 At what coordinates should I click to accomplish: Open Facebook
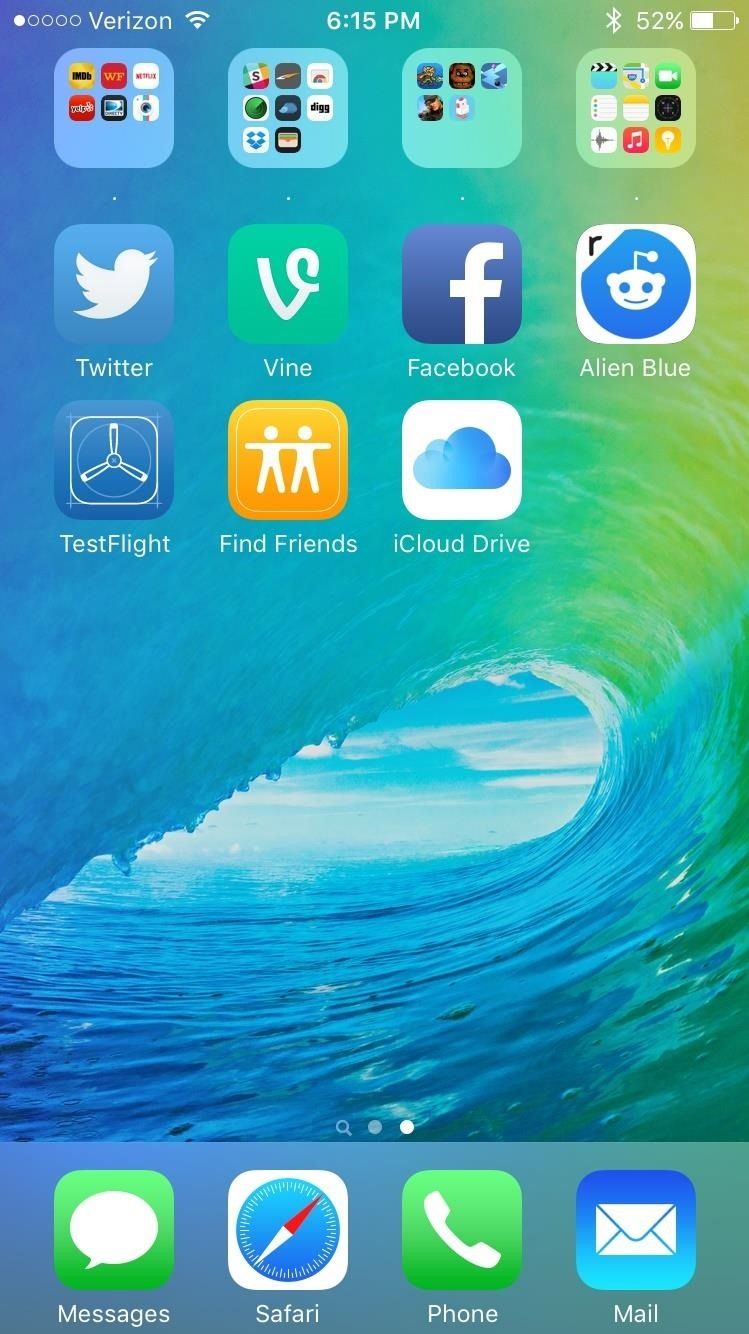click(461, 283)
